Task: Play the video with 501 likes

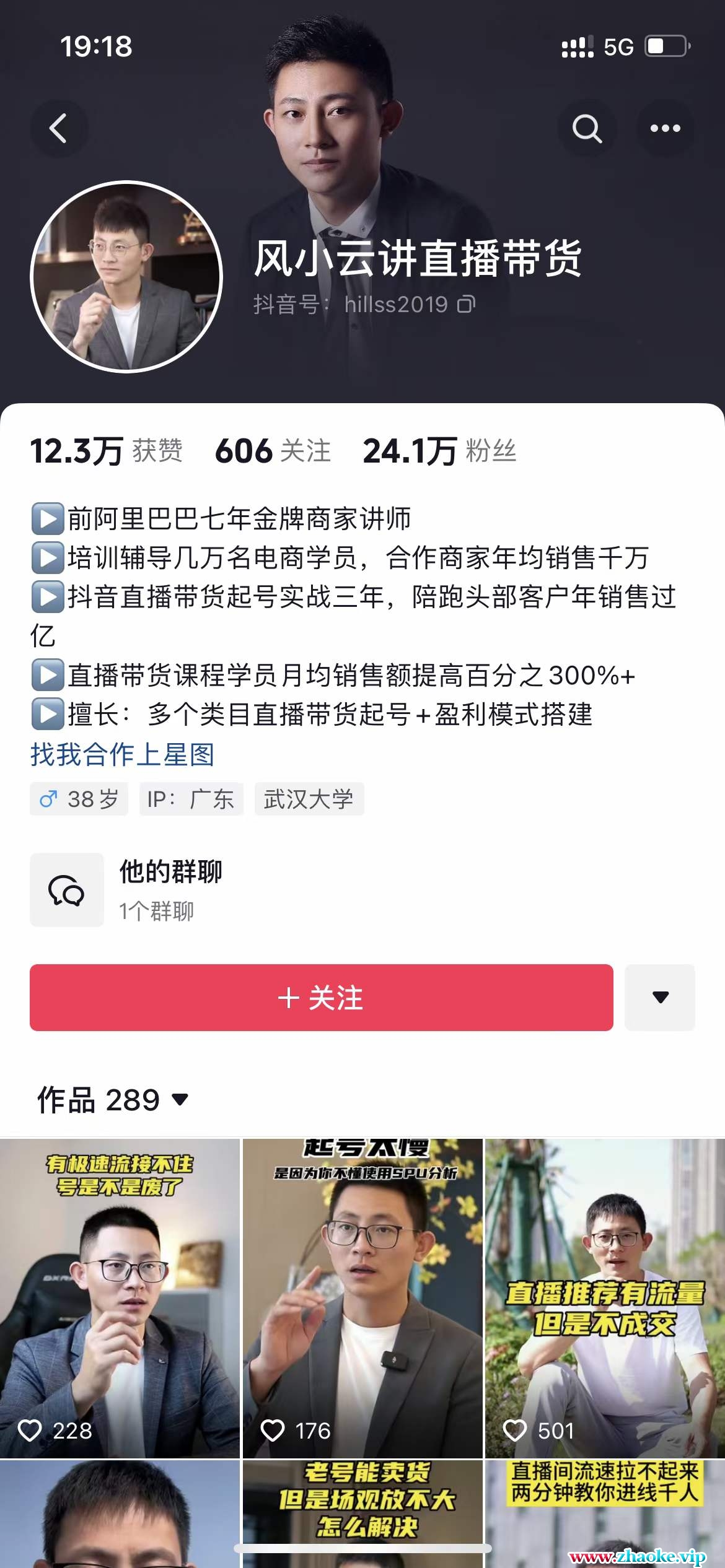Action: pyautogui.click(x=605, y=1298)
